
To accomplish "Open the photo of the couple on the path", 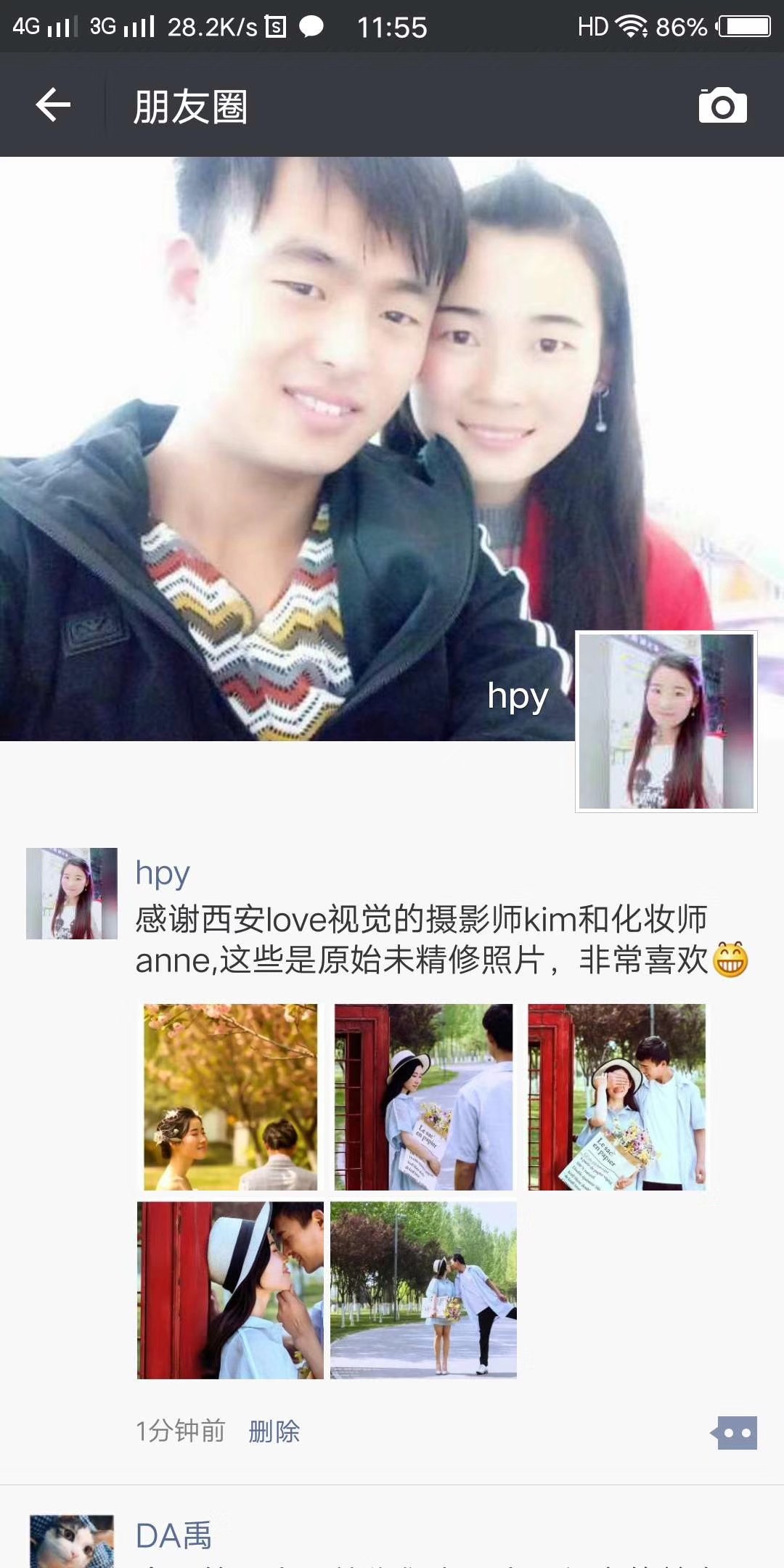I will (x=424, y=1290).
